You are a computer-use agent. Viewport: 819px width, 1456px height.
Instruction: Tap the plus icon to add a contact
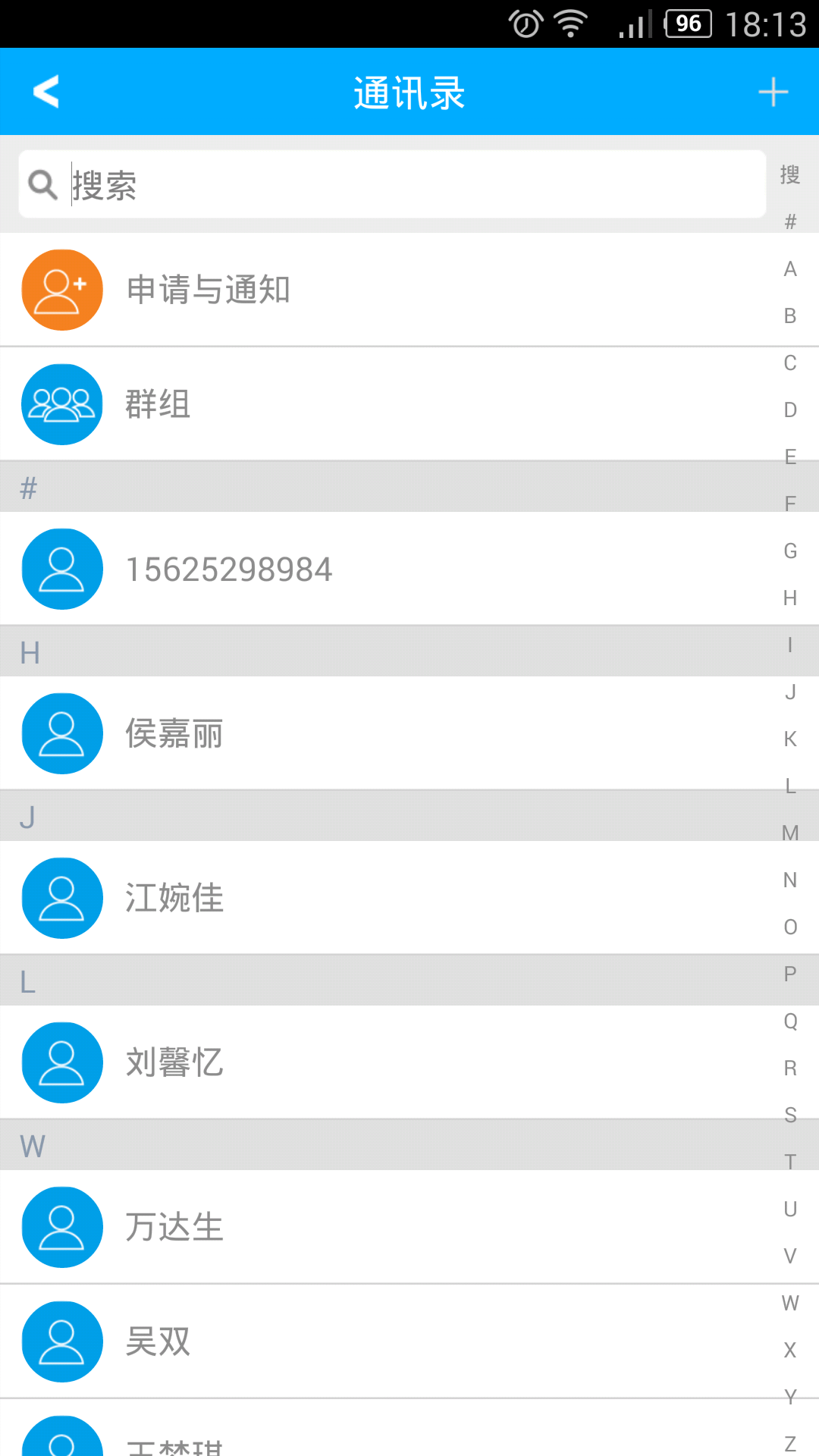pyautogui.click(x=773, y=91)
